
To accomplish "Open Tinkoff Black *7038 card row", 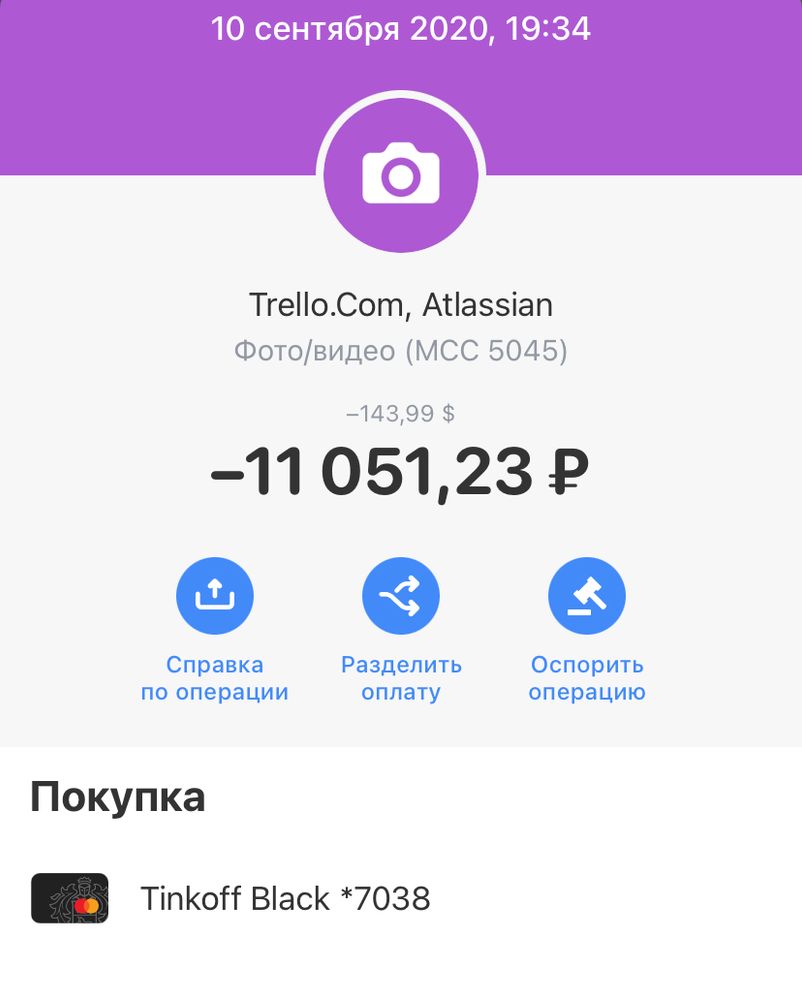I will click(285, 899).
